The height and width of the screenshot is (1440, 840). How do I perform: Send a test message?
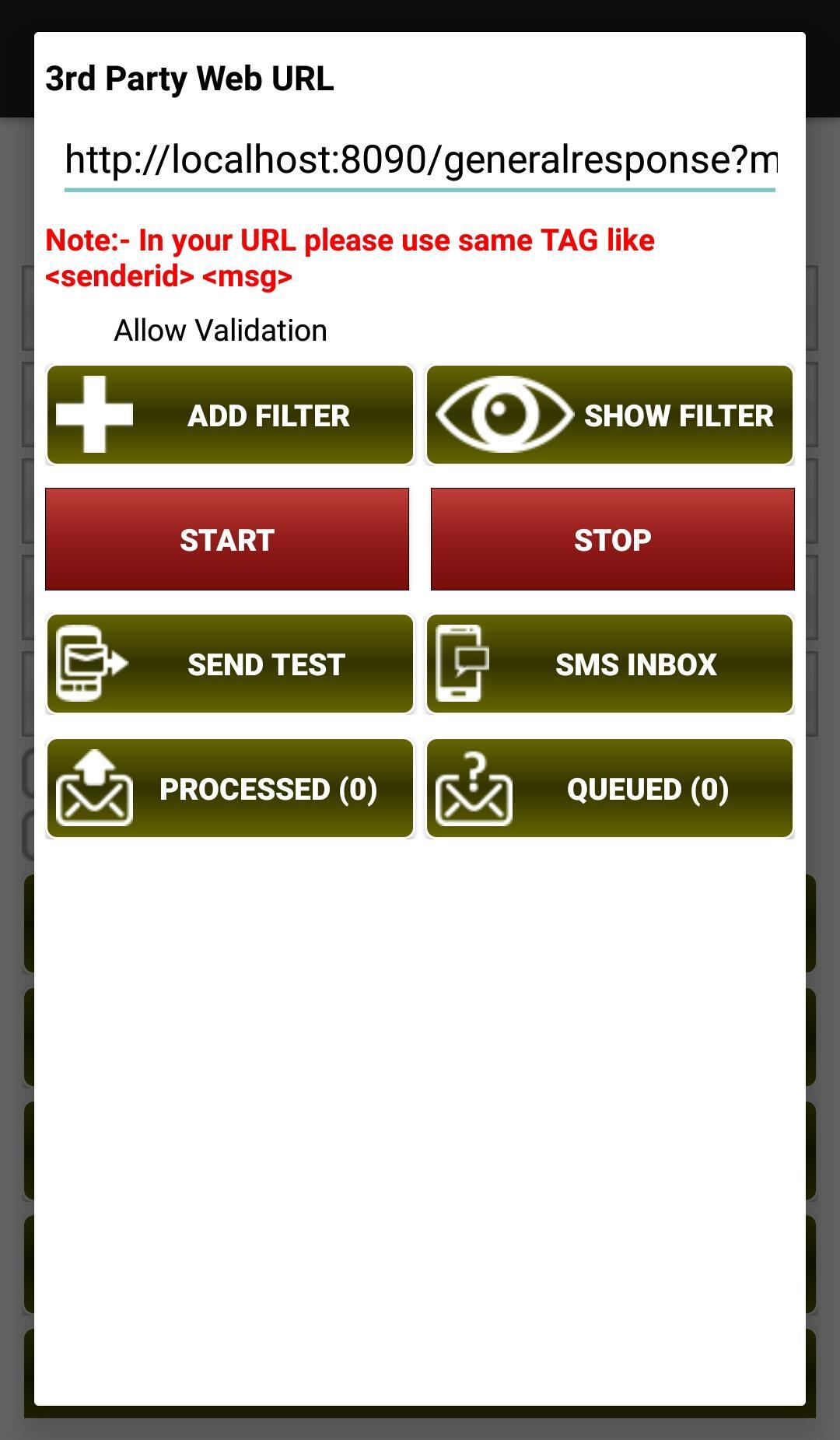tap(230, 664)
